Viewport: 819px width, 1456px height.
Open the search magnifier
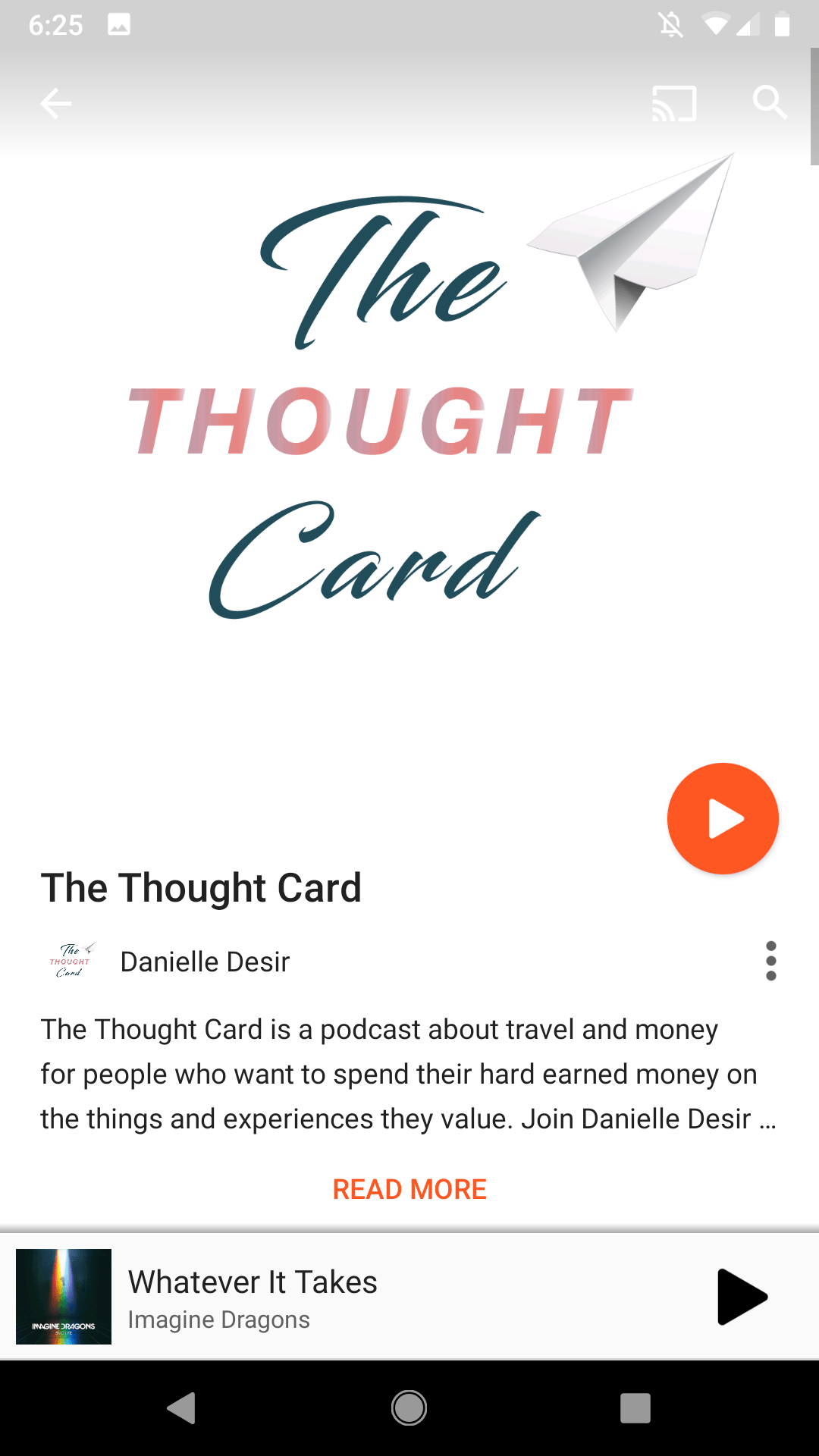pyautogui.click(x=770, y=102)
